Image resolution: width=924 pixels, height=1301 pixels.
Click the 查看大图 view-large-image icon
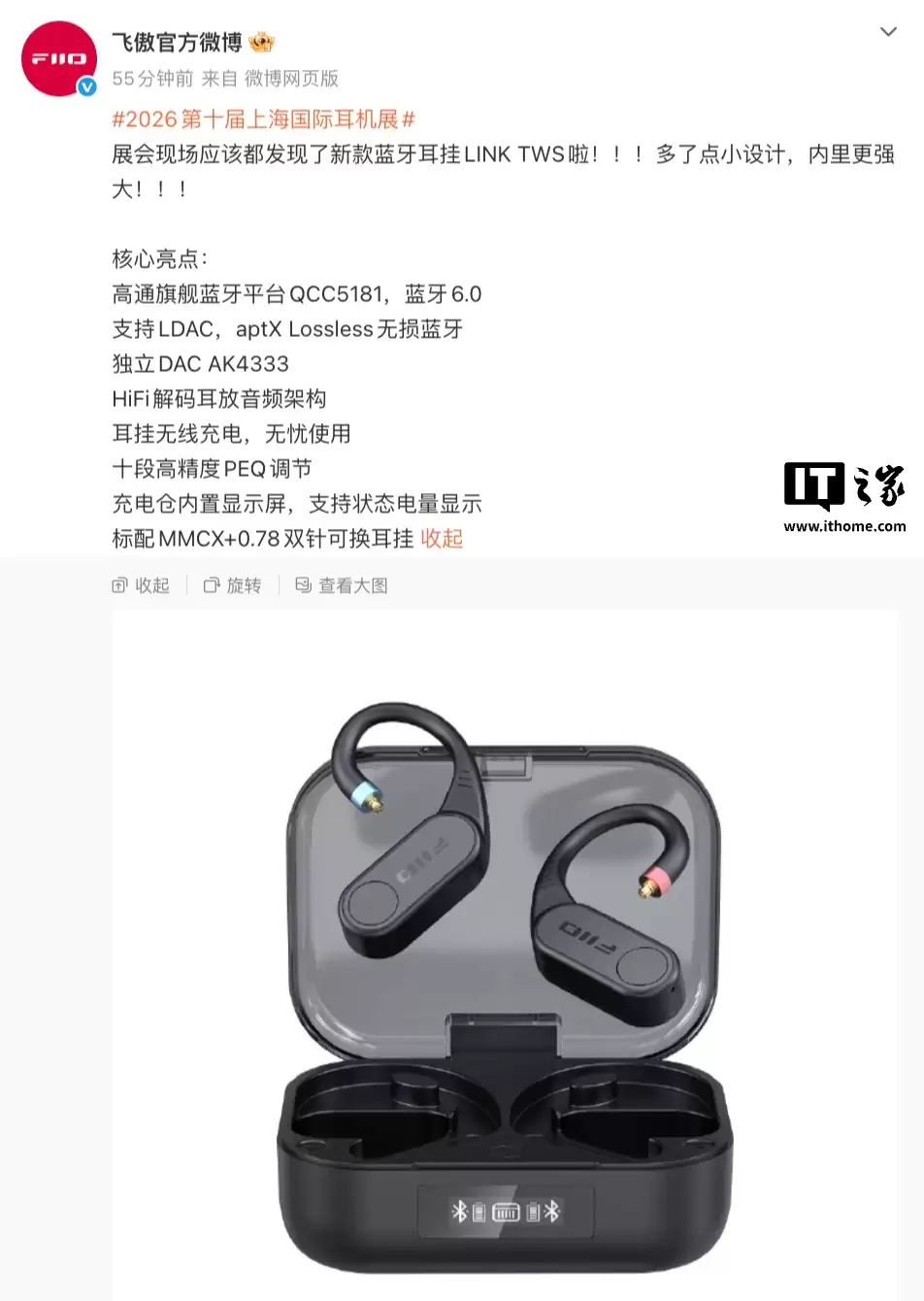(302, 584)
